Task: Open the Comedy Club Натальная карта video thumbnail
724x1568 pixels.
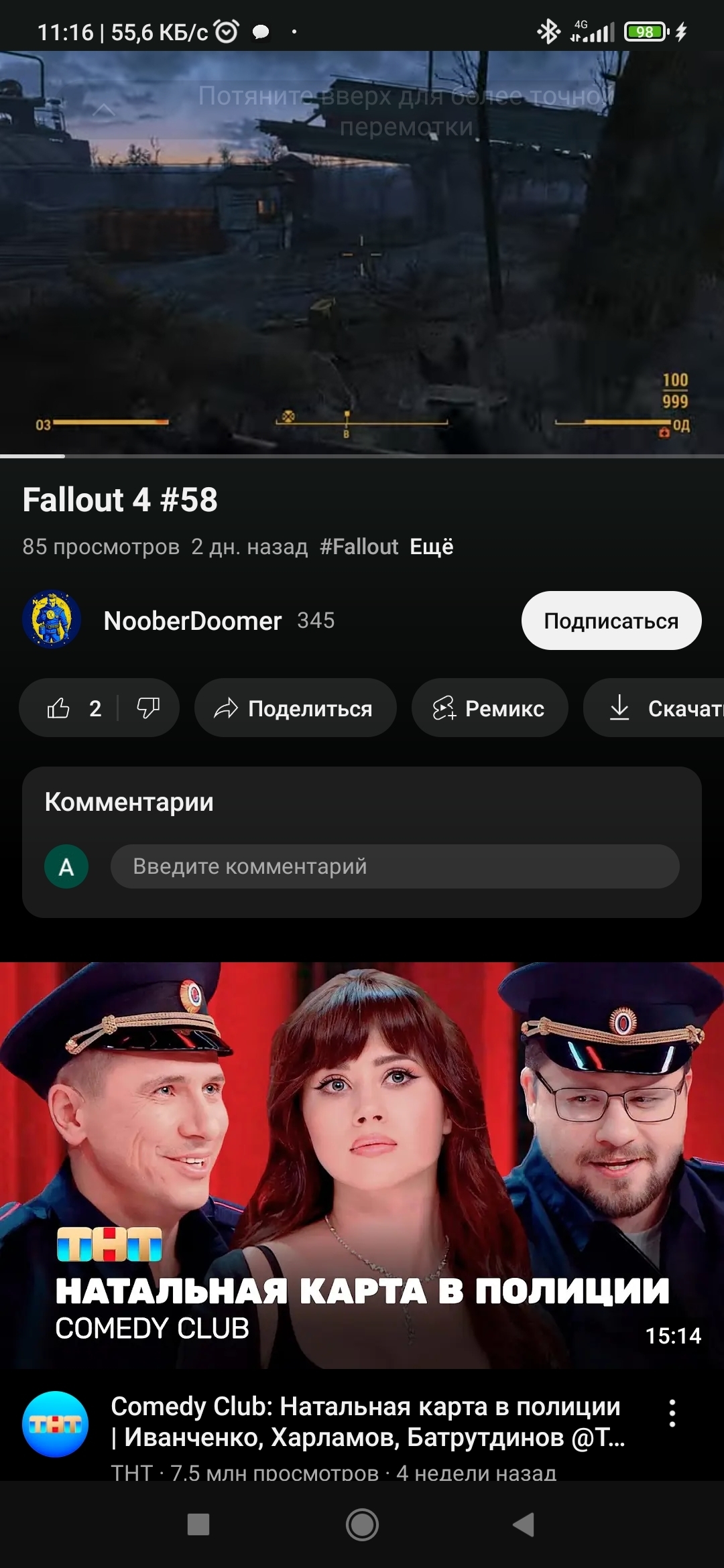Action: (362, 1165)
